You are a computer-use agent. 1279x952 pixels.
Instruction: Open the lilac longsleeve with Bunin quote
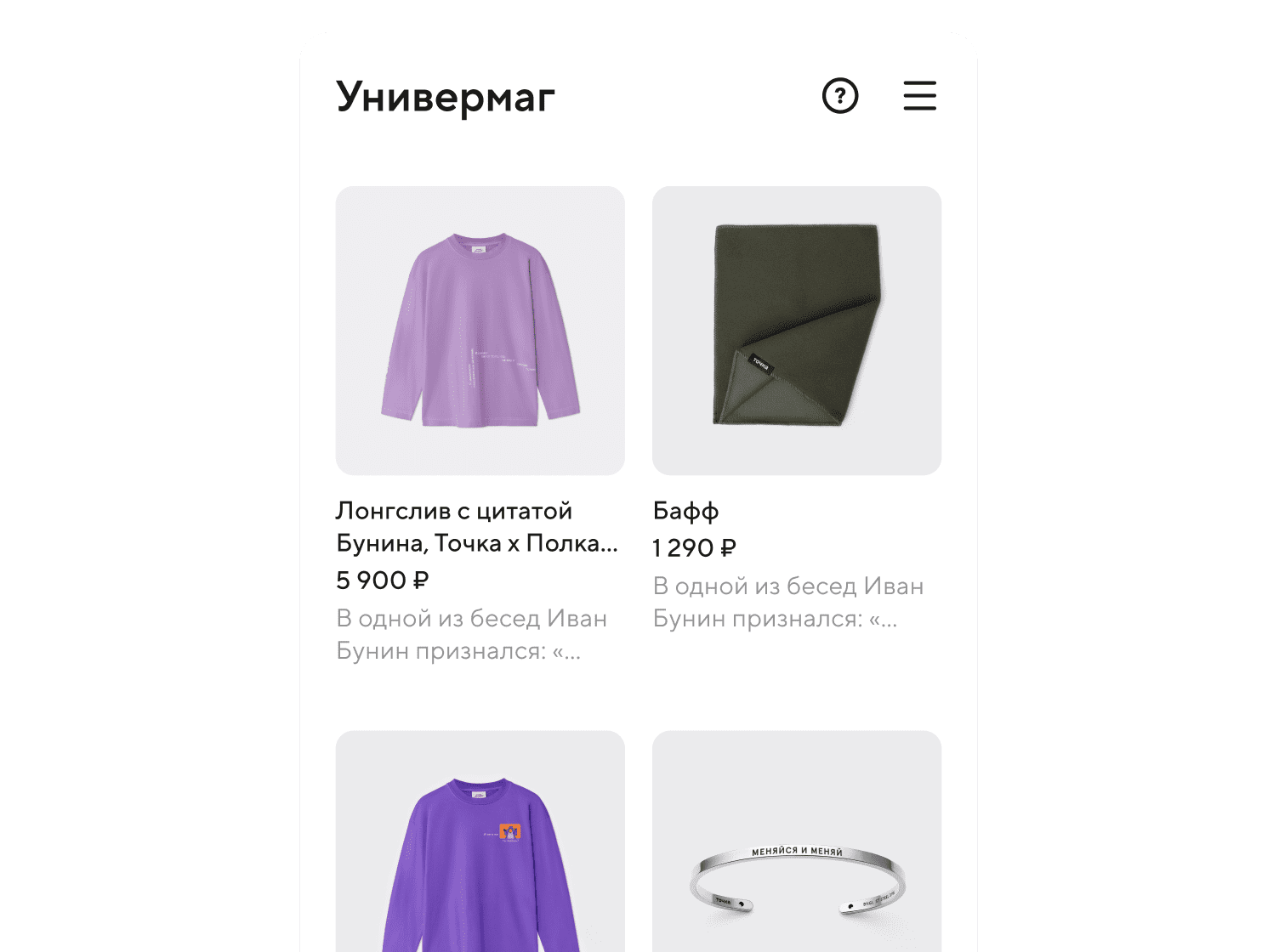coord(480,331)
